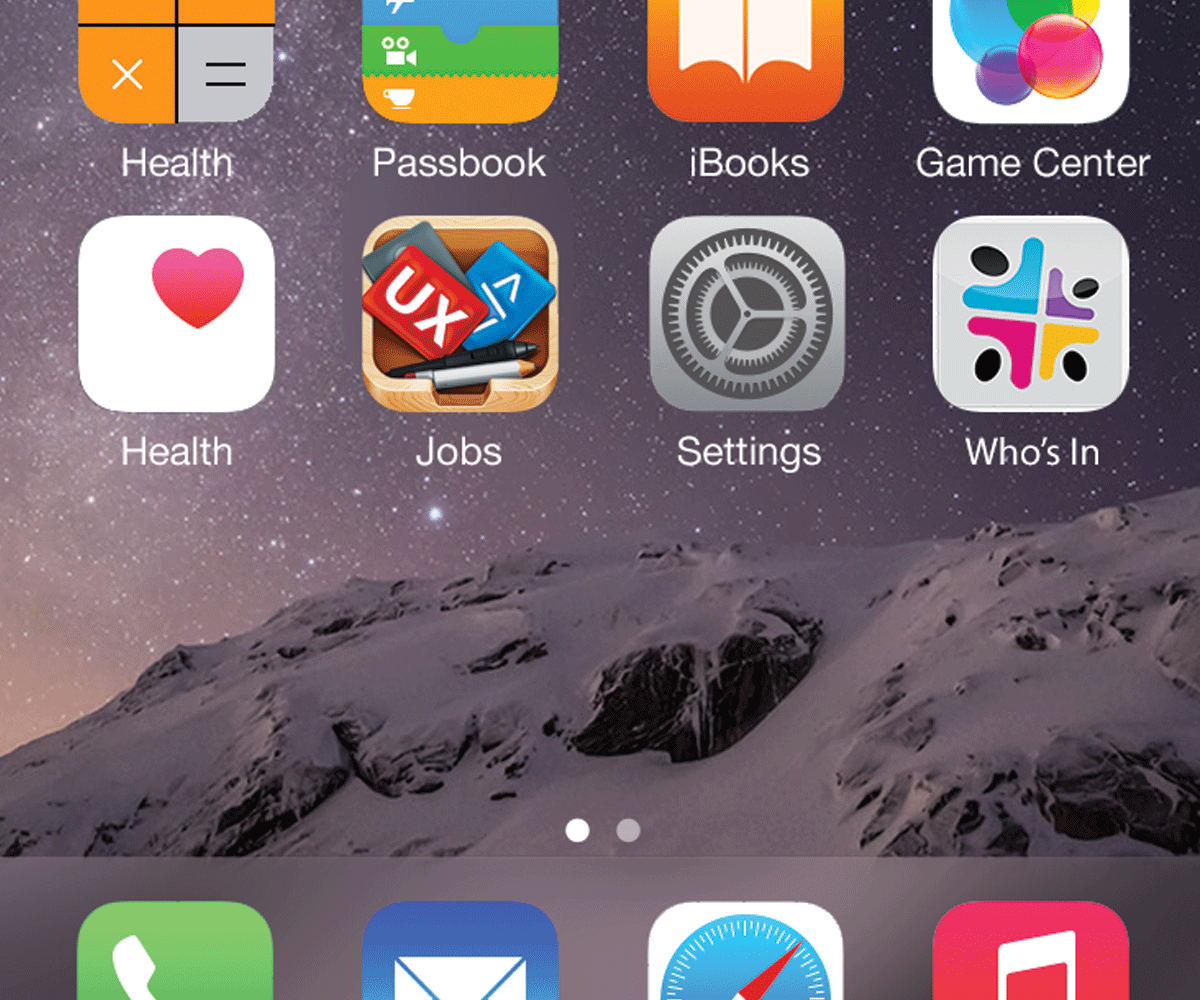The width and height of the screenshot is (1200, 1000).
Task: Open the Who's In app
Action: (1031, 314)
